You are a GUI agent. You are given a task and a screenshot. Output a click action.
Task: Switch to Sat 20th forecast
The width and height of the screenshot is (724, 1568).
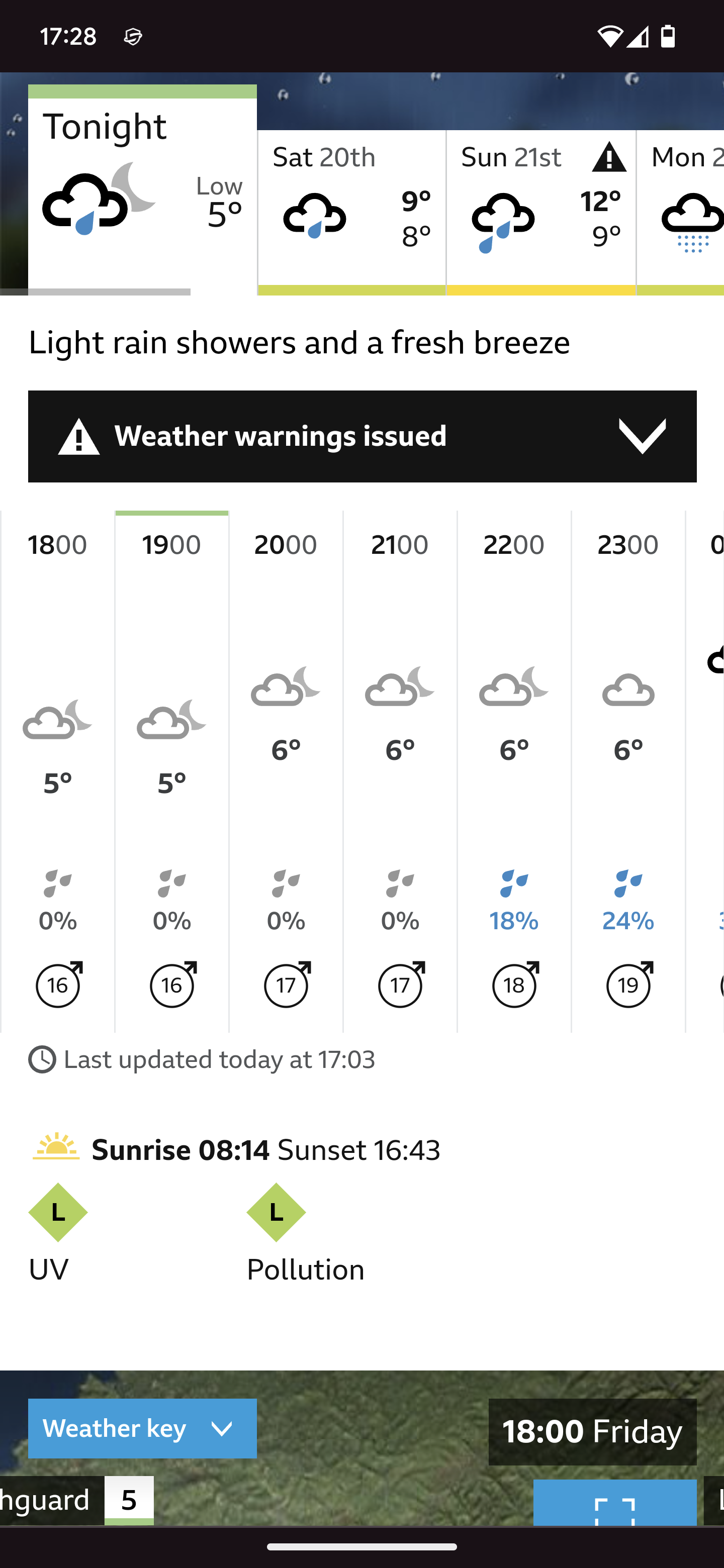(351, 213)
